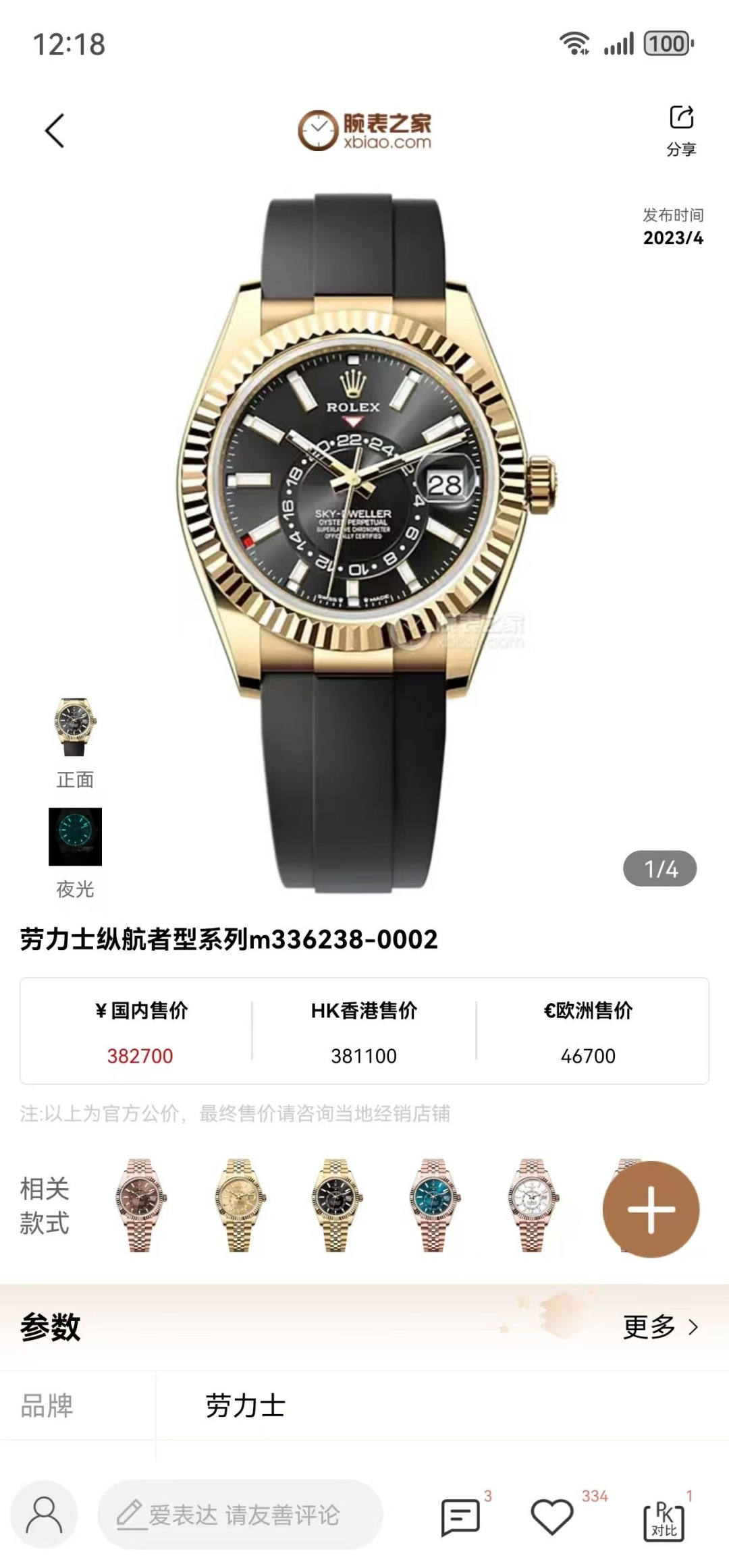Like this watch with the heart
This screenshot has height=1568, width=729.
[x=552, y=1517]
